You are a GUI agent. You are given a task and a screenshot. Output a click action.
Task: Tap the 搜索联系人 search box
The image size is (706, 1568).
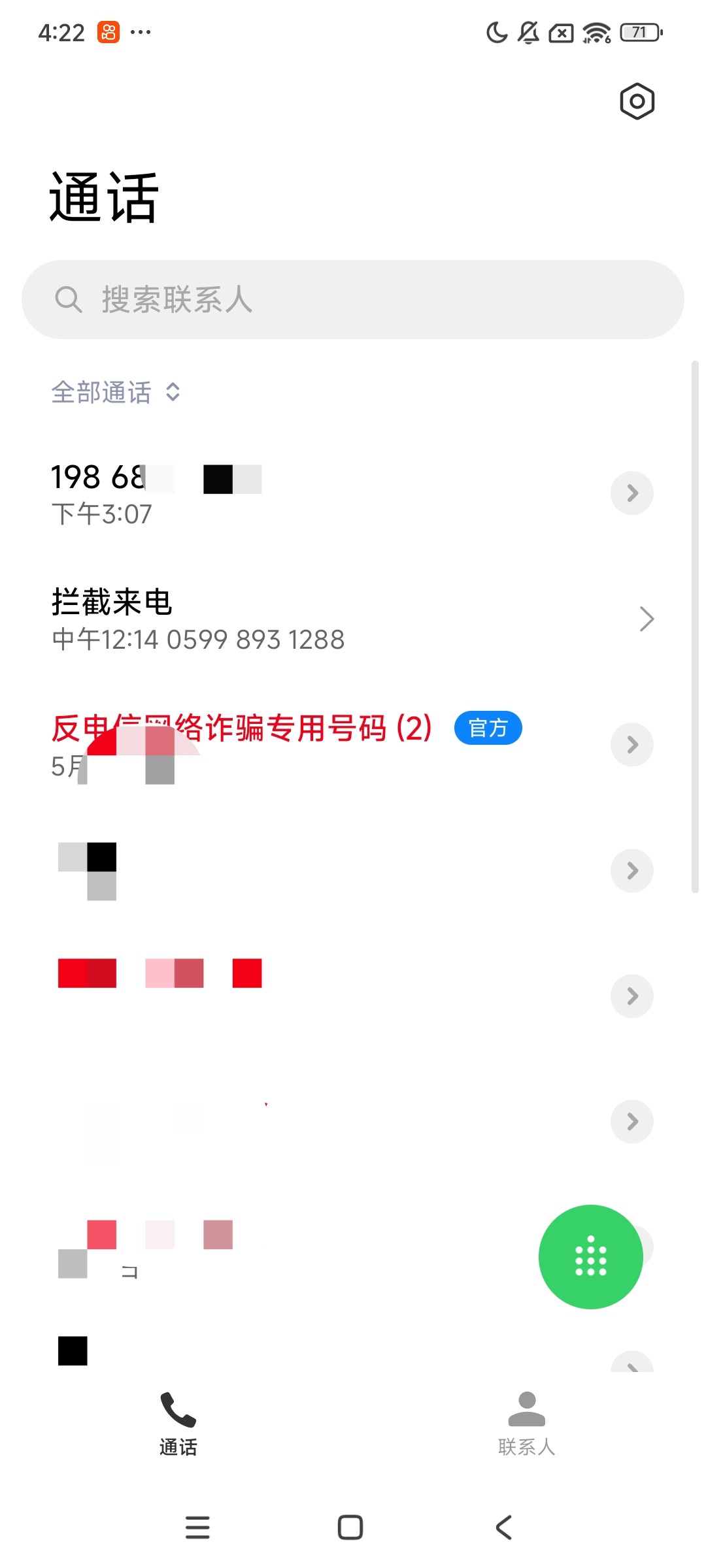[x=353, y=300]
